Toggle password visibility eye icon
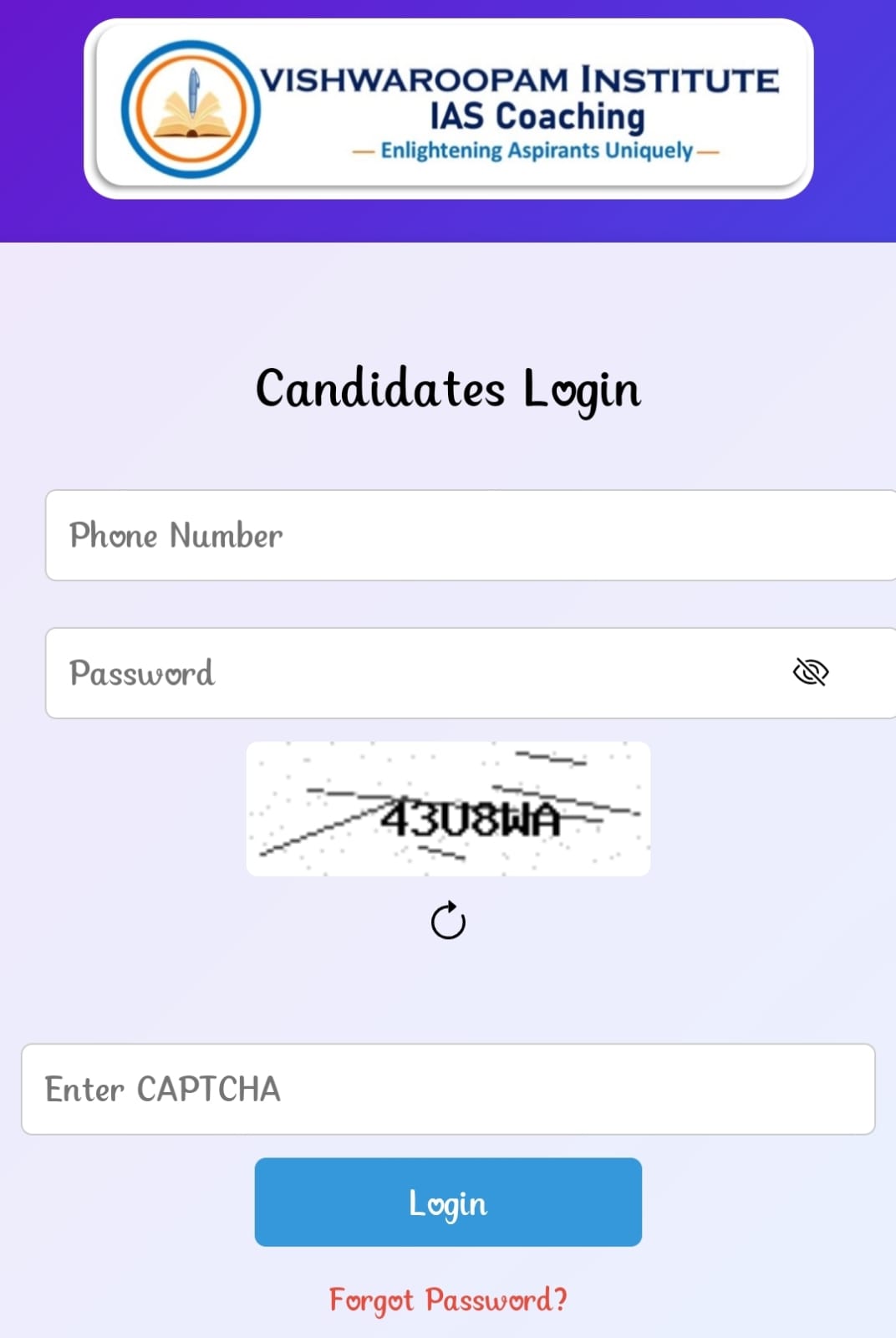This screenshot has height=1338, width=896. click(810, 672)
